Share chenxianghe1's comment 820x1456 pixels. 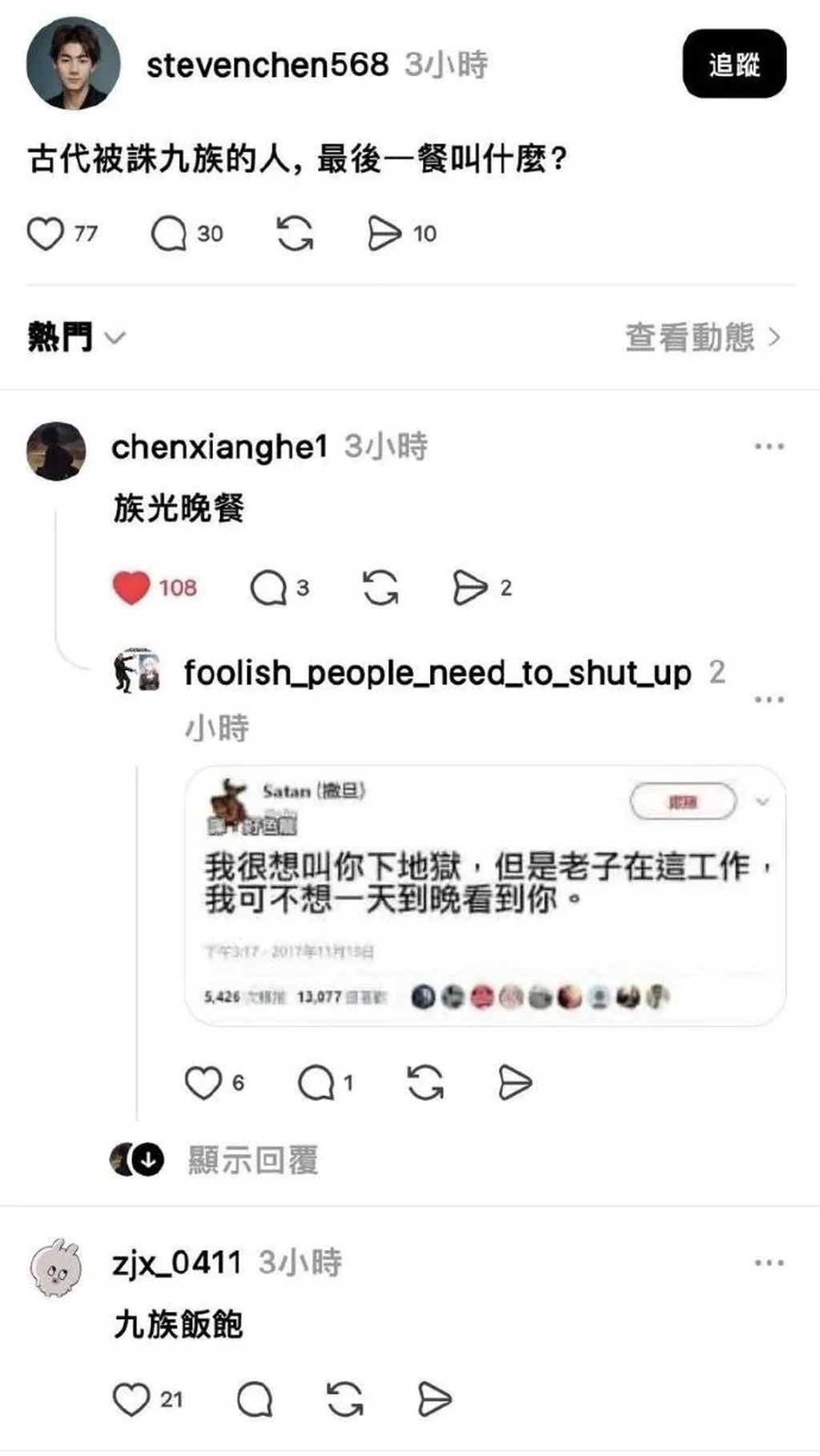point(470,588)
